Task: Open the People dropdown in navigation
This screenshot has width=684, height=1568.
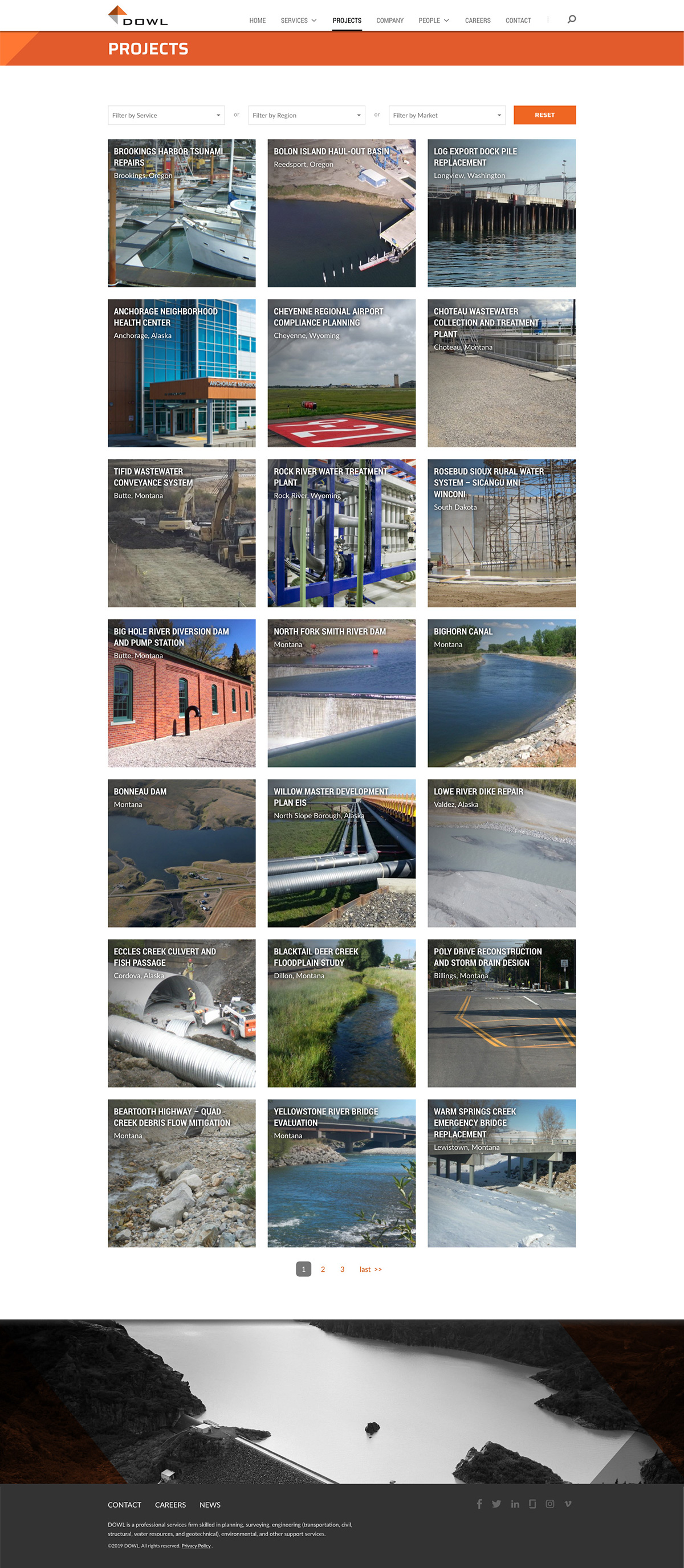Action: tap(434, 21)
